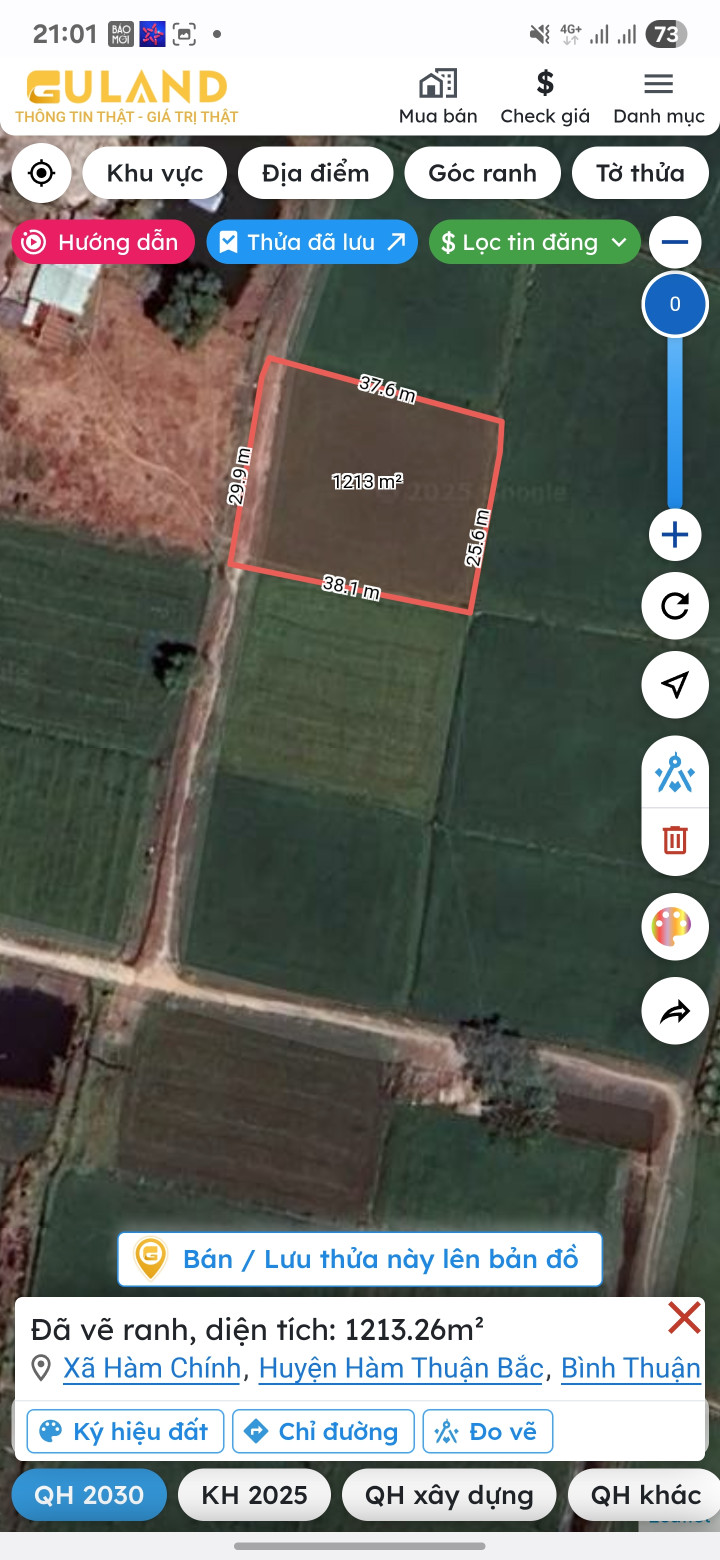This screenshot has height=1560, width=720.
Task: Open Check giá price checker
Action: click(545, 97)
